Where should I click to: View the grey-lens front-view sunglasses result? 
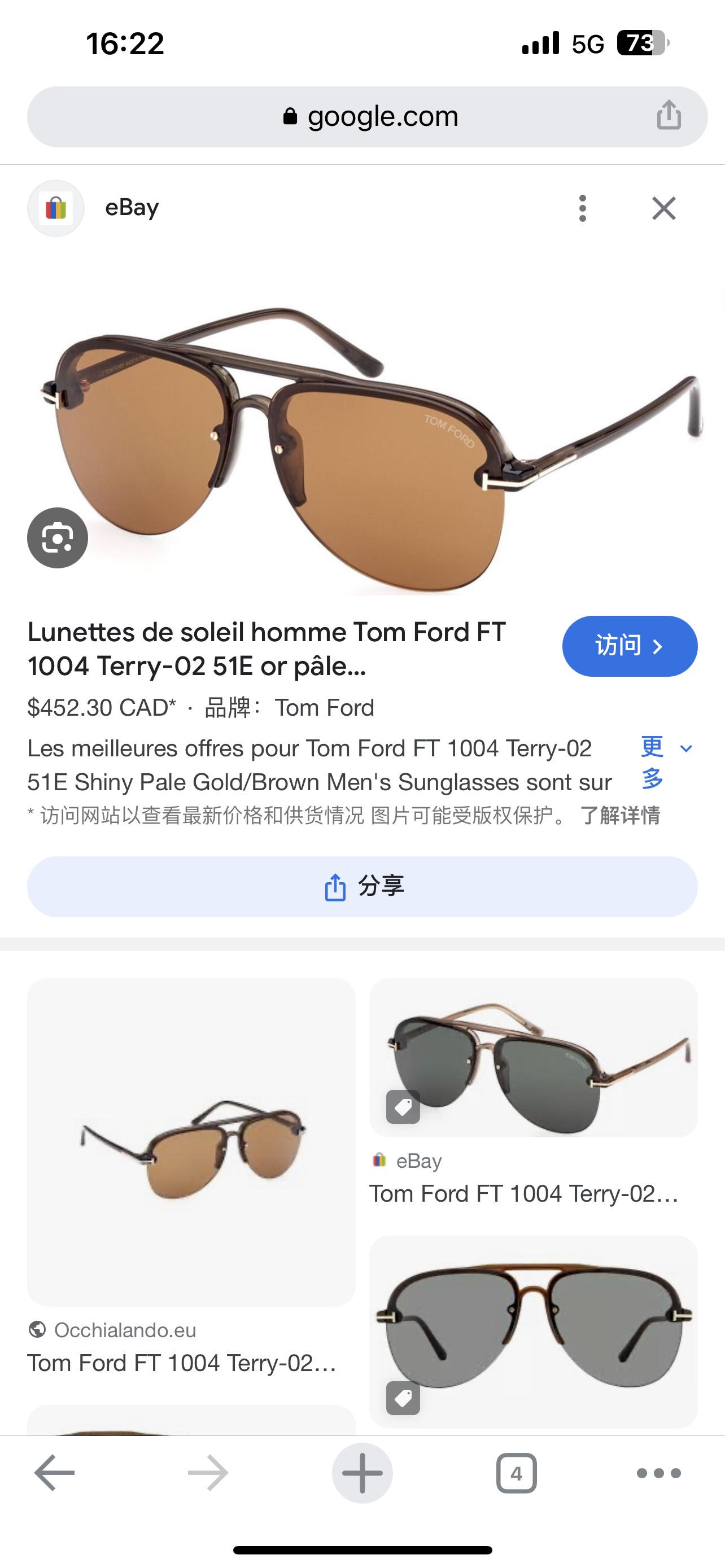pyautogui.click(x=532, y=1330)
